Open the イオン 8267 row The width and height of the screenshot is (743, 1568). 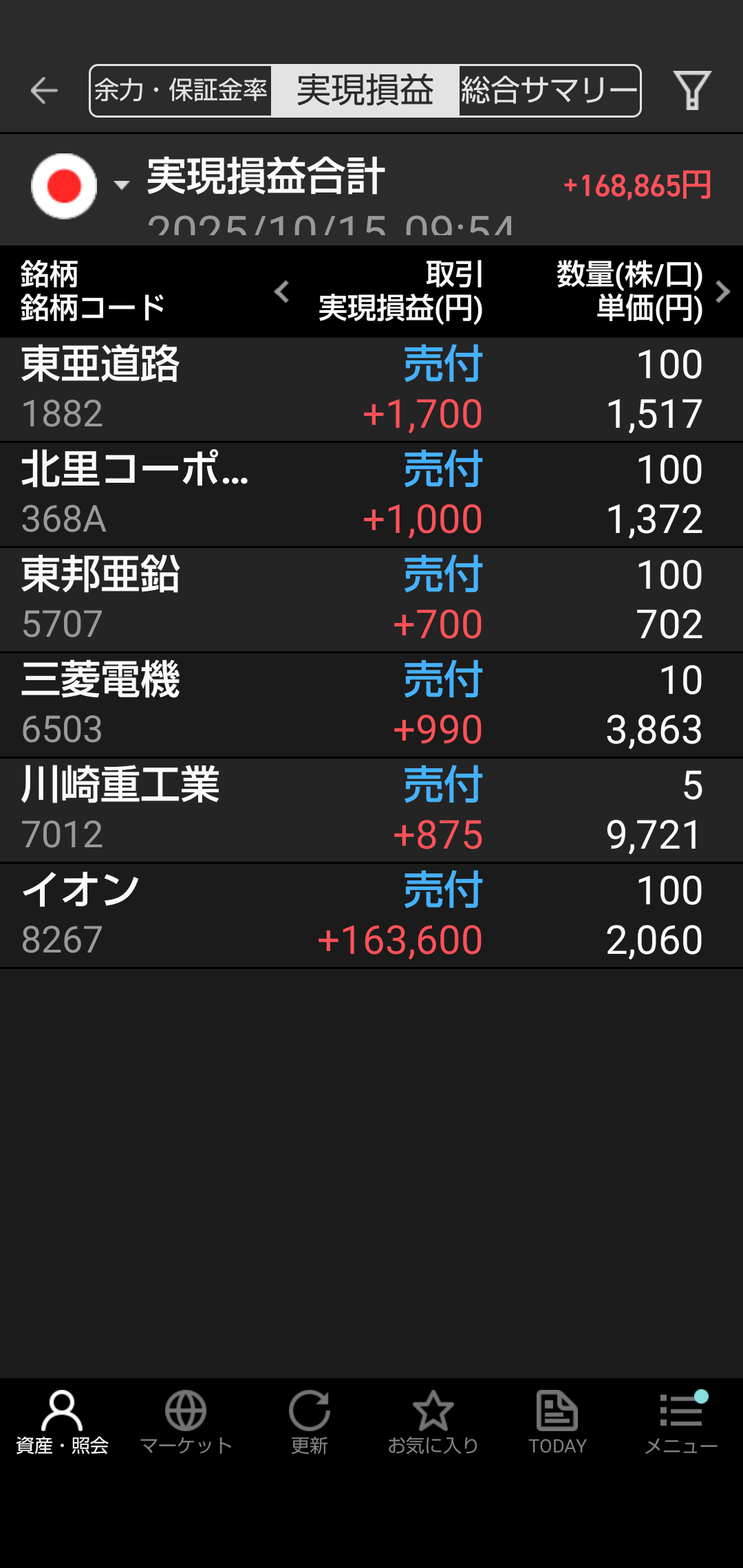(371, 915)
